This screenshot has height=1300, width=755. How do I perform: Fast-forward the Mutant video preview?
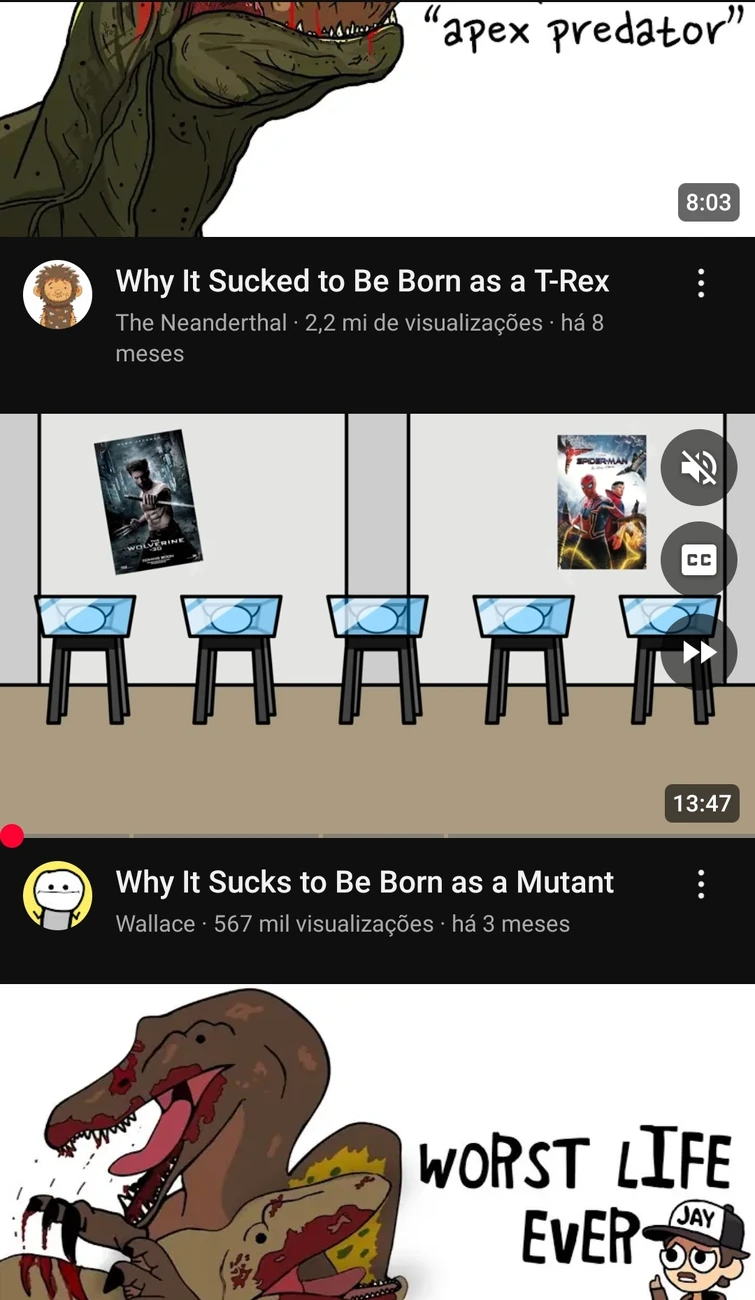click(x=698, y=652)
